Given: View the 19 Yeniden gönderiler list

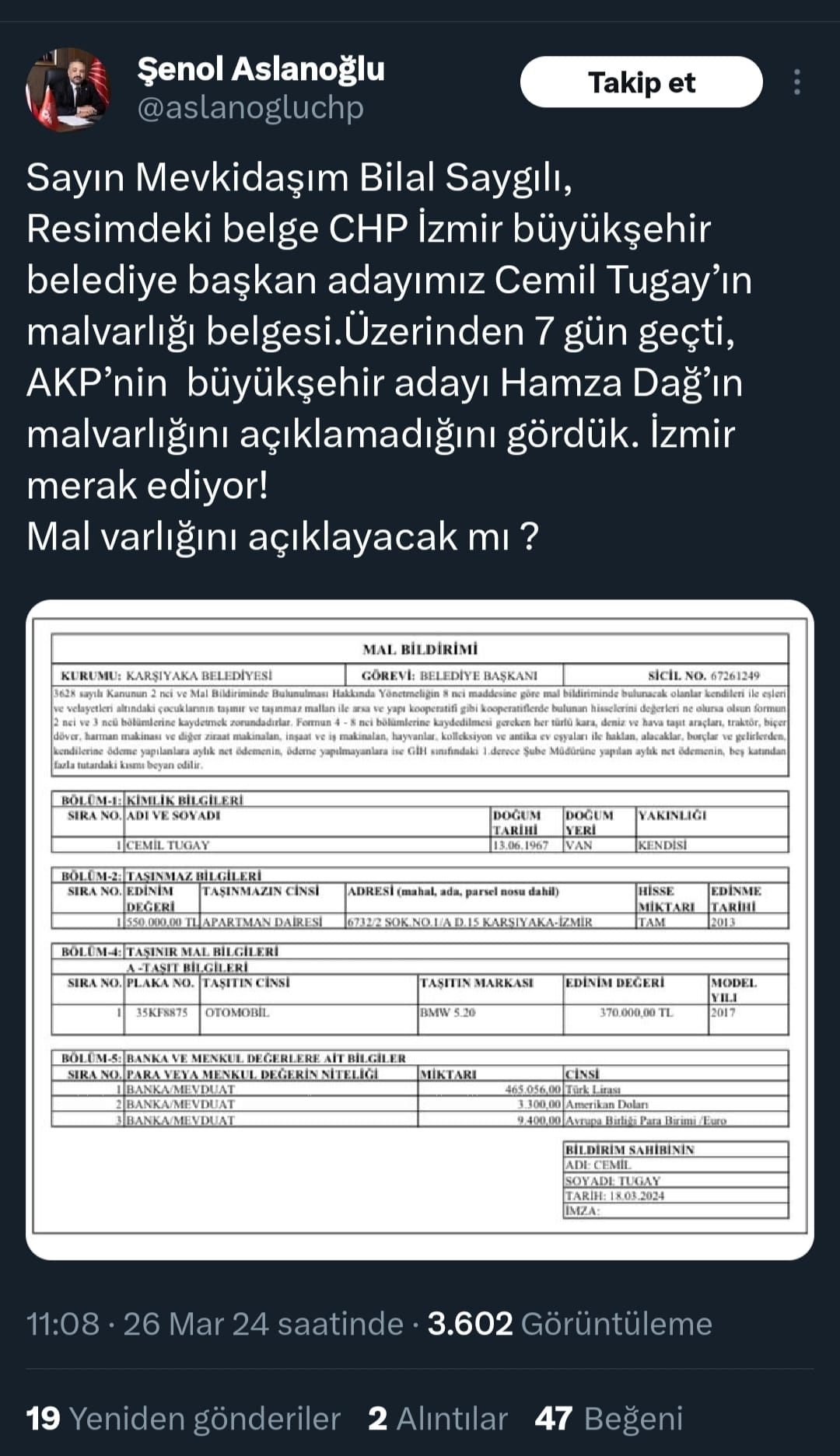Looking at the screenshot, I should point(184,1419).
